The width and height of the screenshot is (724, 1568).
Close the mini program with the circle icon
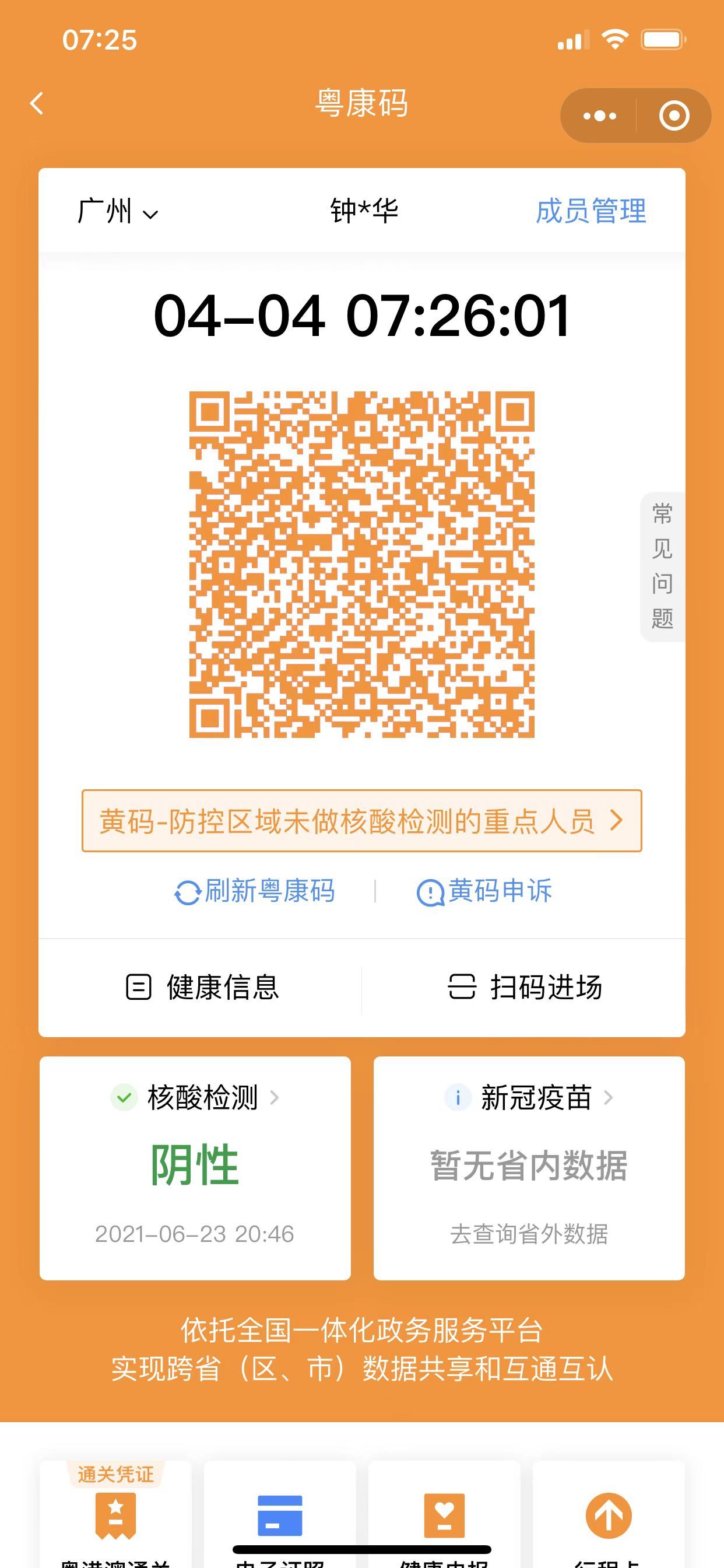click(x=674, y=116)
